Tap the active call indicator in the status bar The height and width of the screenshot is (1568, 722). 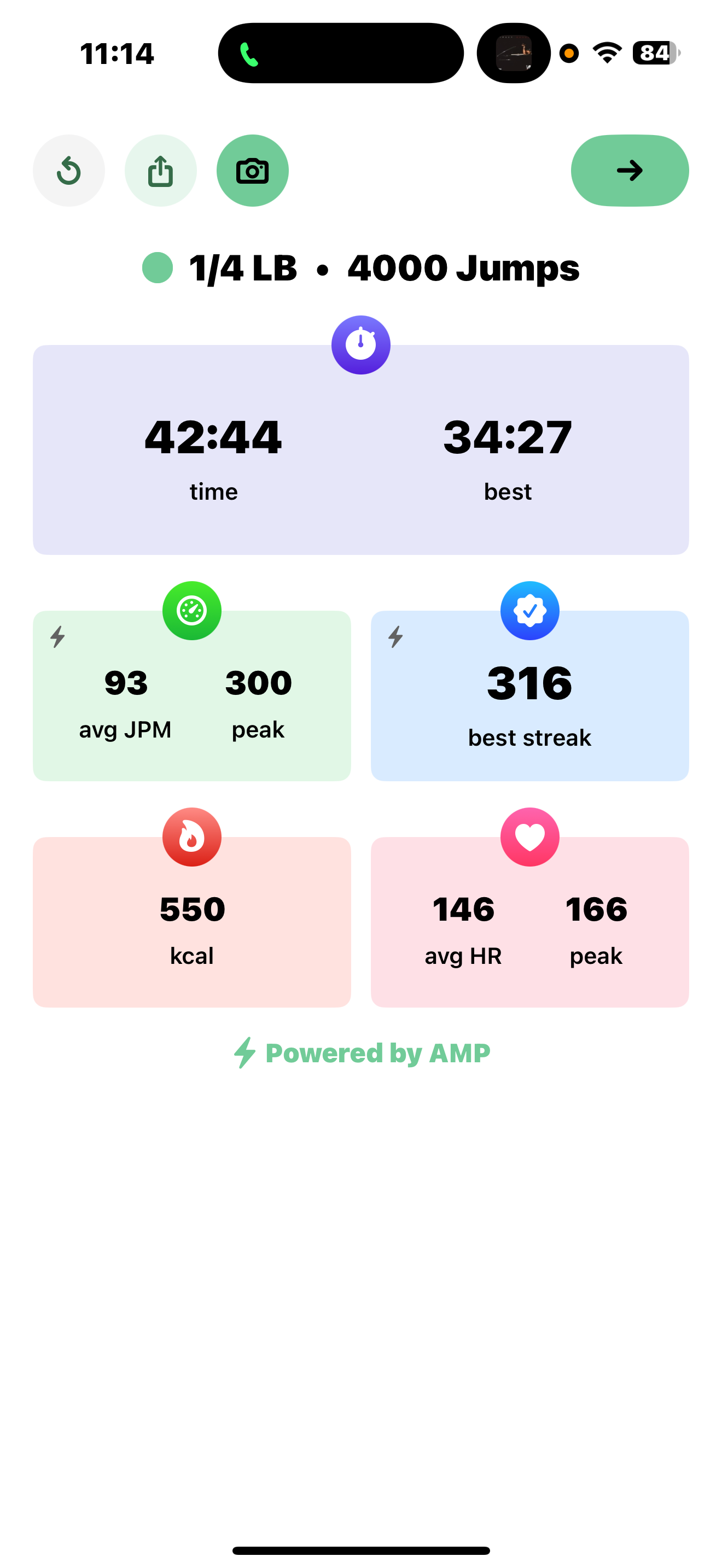coord(249,54)
